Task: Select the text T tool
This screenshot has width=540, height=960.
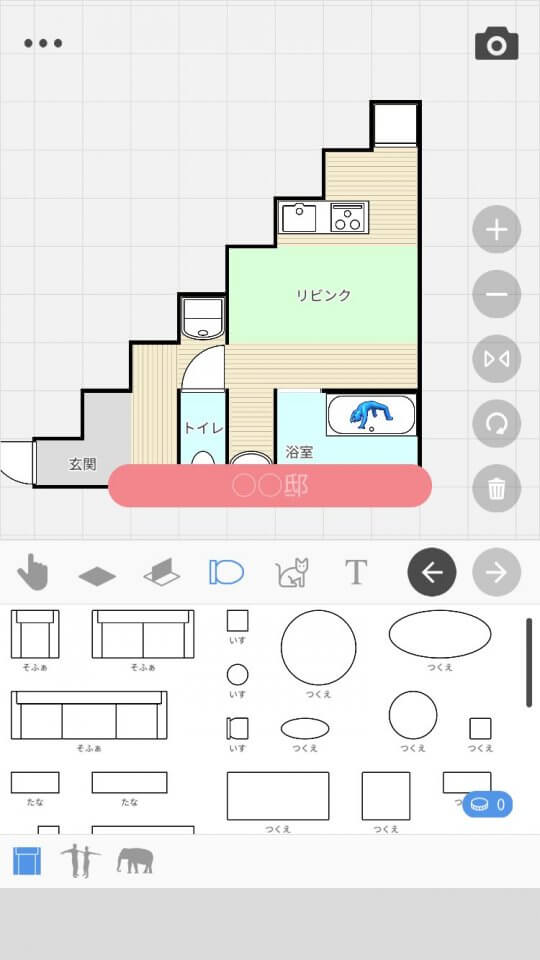Action: coord(356,572)
